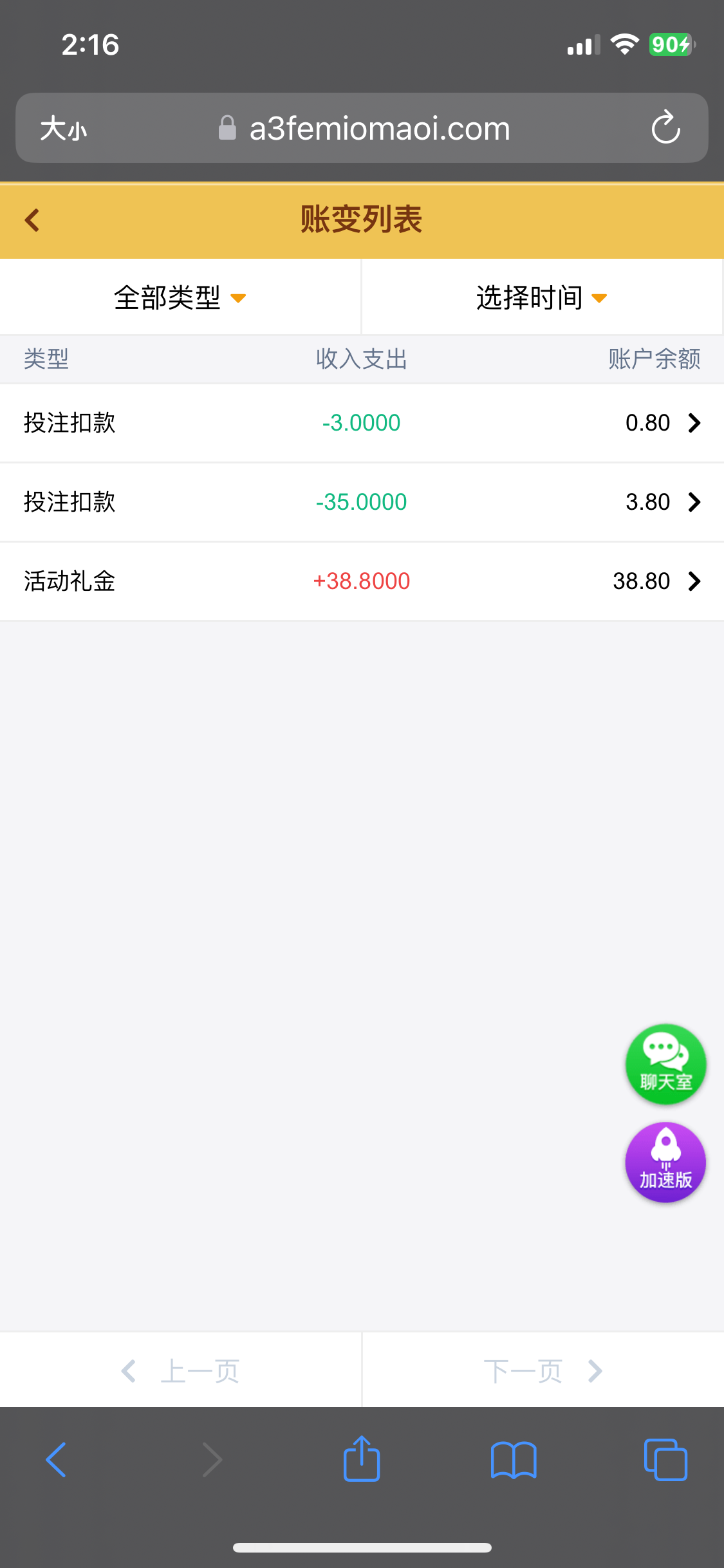724x1568 pixels.
Task: Launch the 加速版 rocket button
Action: click(x=665, y=1162)
